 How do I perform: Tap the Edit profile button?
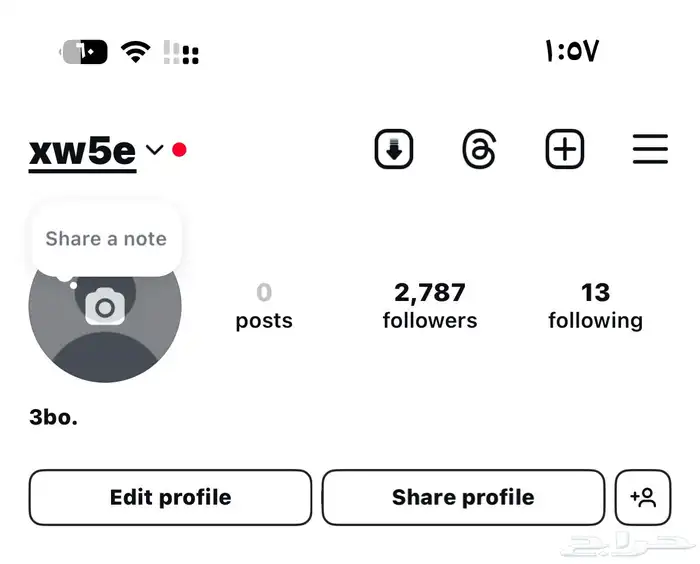170,497
